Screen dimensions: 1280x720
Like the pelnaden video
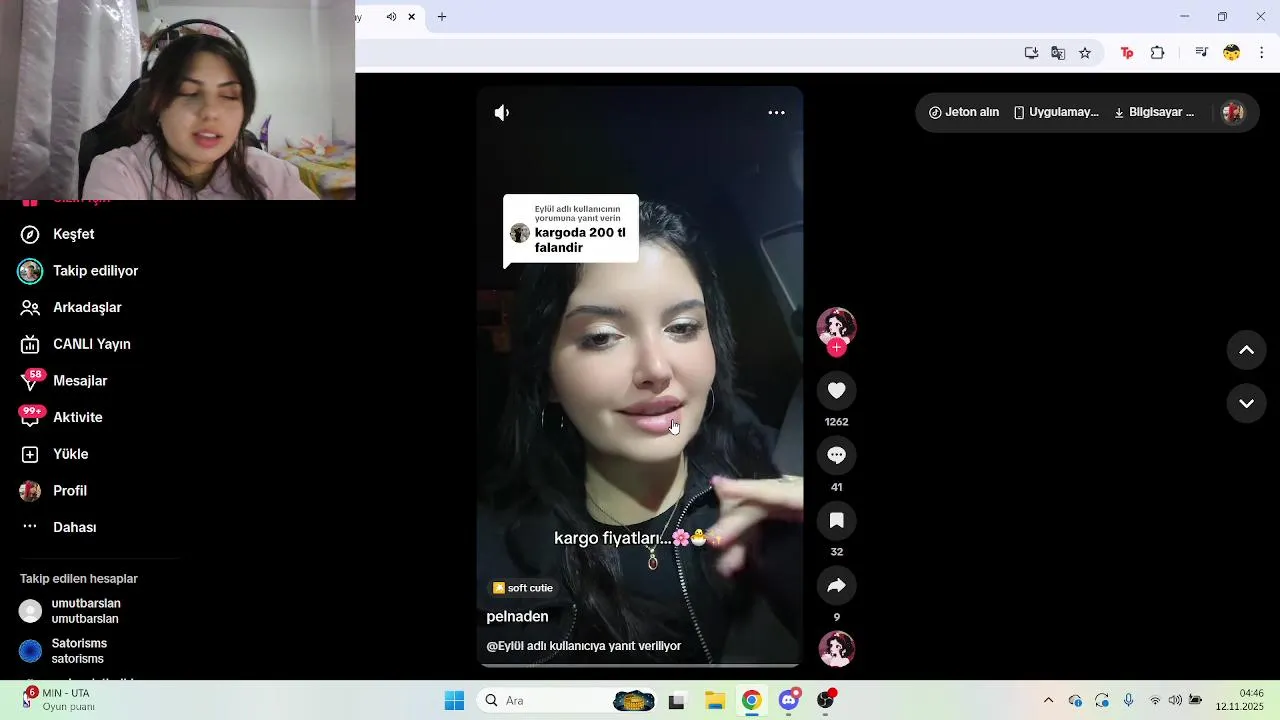pos(837,391)
